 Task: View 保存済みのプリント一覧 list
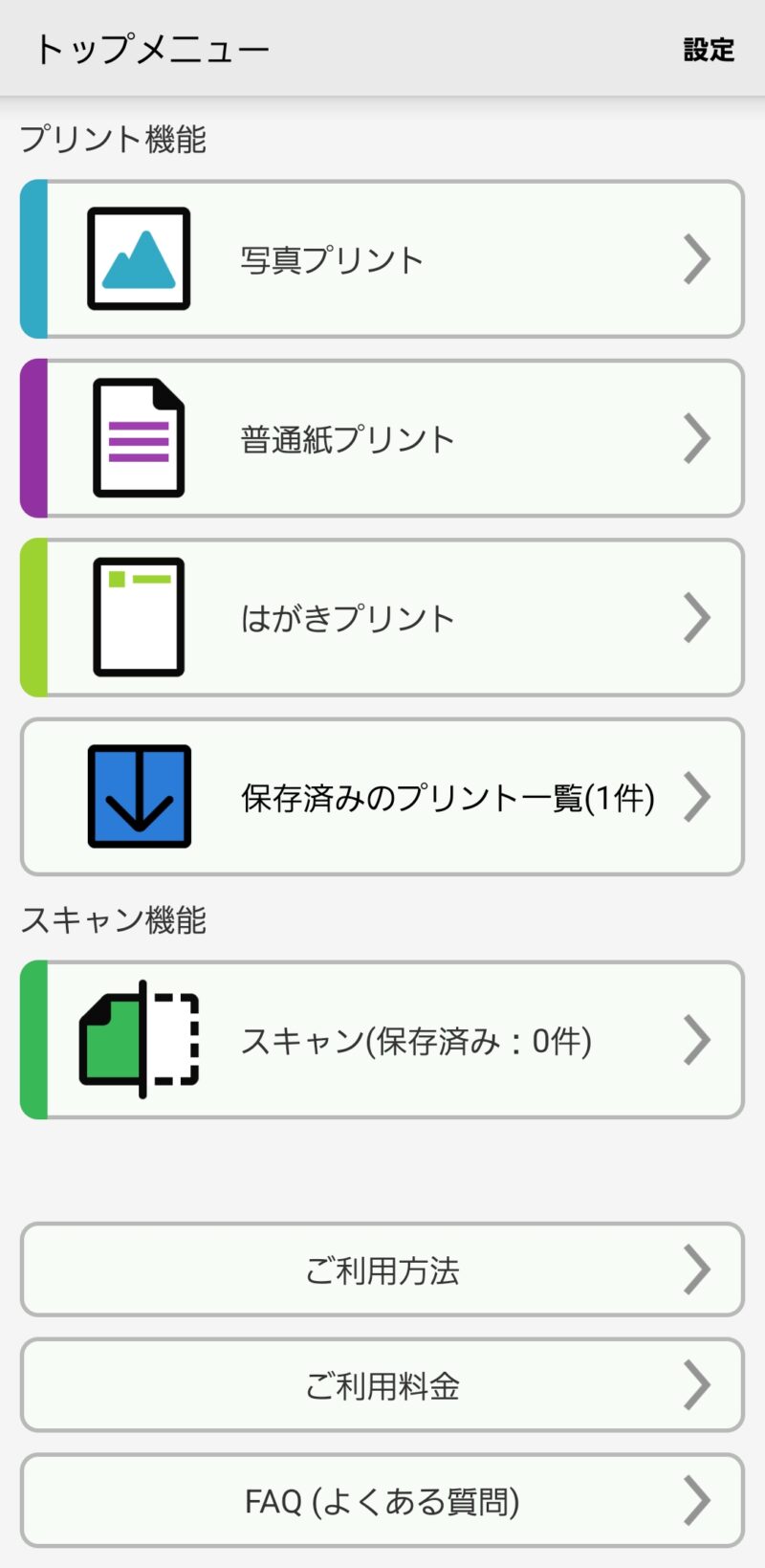[382, 797]
